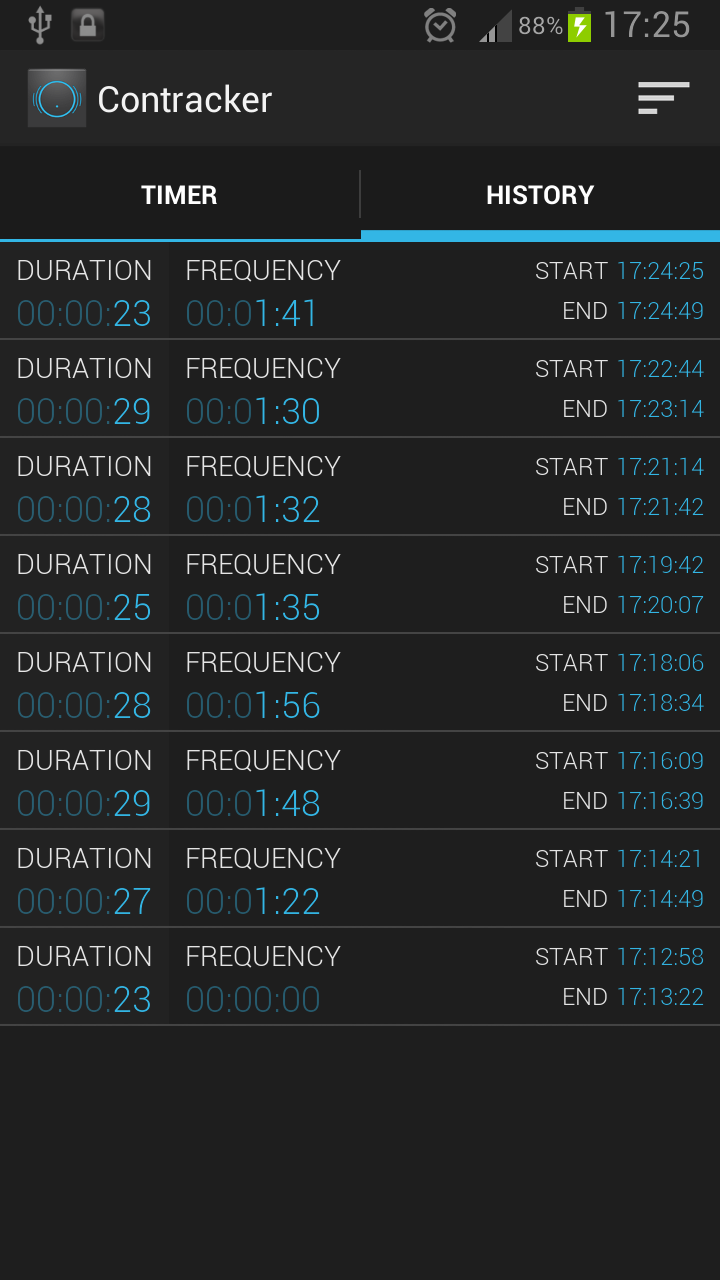Tap the Contracker app icon
720x1280 pixels.
pos(57,98)
